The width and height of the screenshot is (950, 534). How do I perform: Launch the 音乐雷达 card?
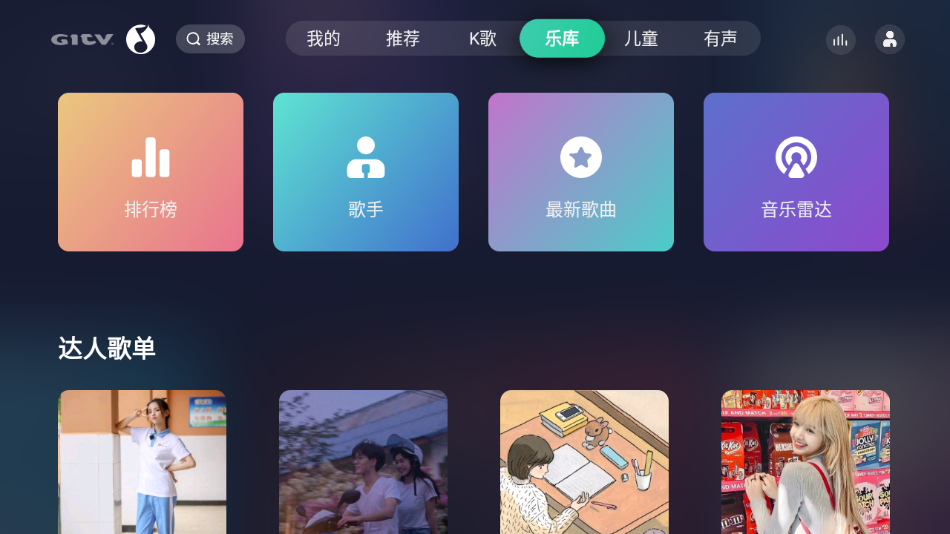796,172
